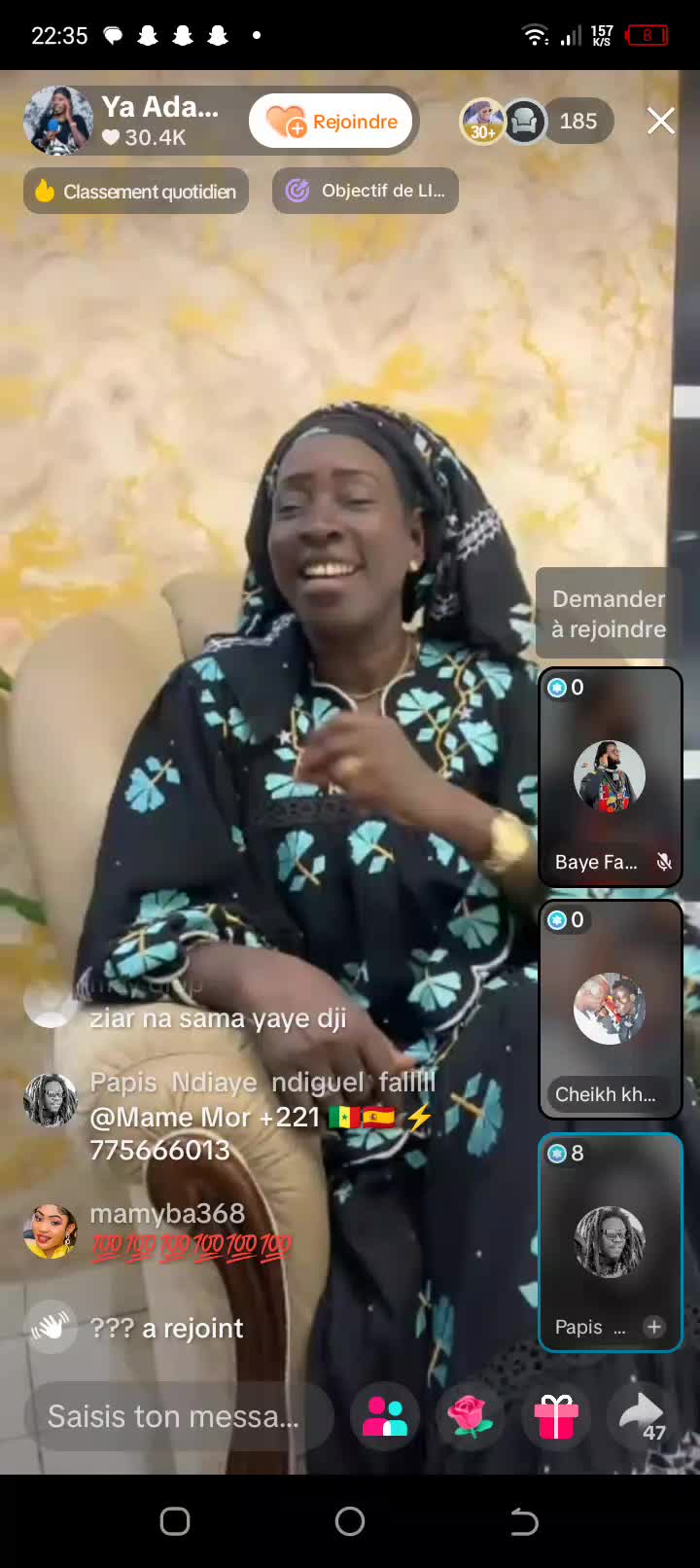Go back using the system back button

(524, 1521)
